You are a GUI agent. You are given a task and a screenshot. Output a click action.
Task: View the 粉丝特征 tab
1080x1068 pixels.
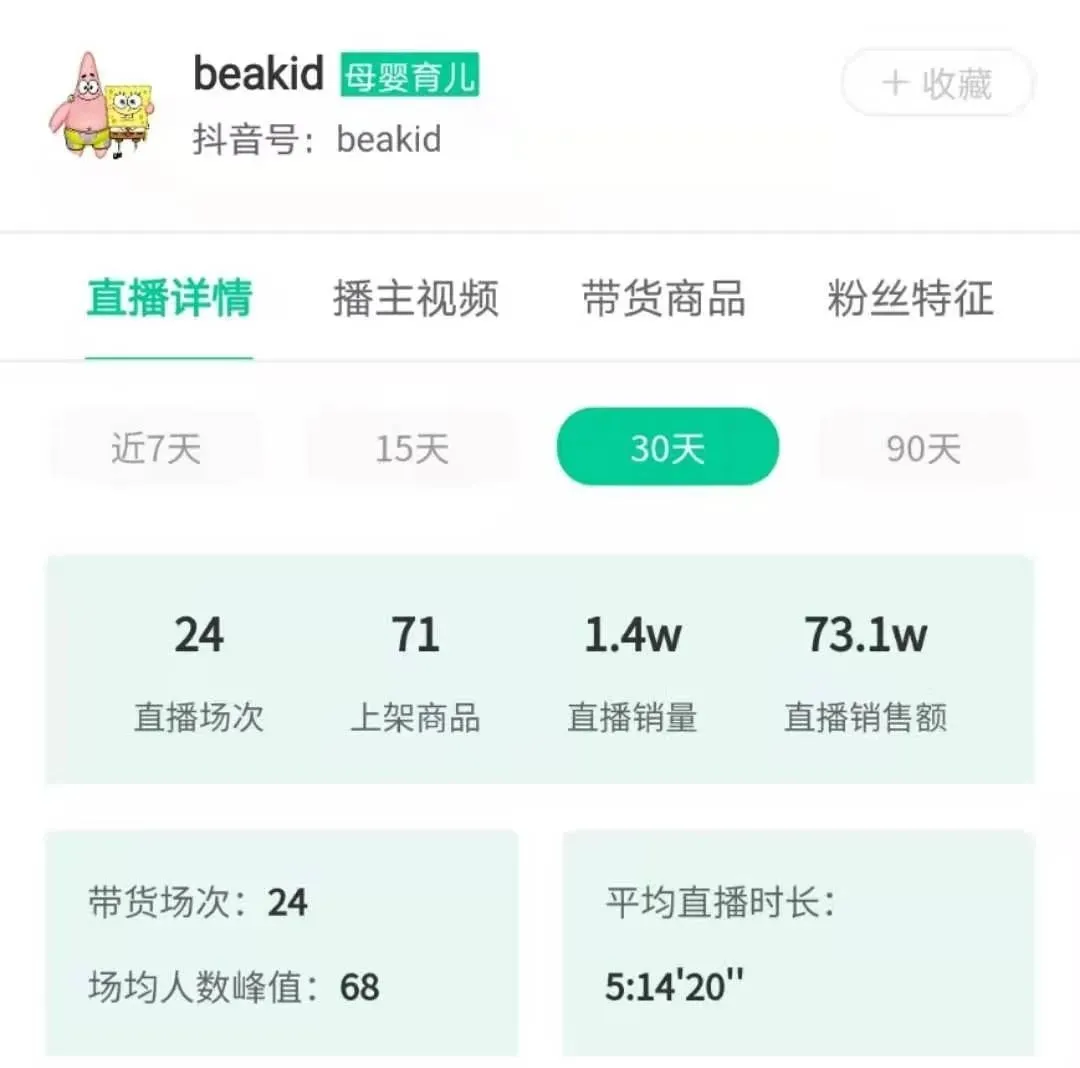(910, 299)
